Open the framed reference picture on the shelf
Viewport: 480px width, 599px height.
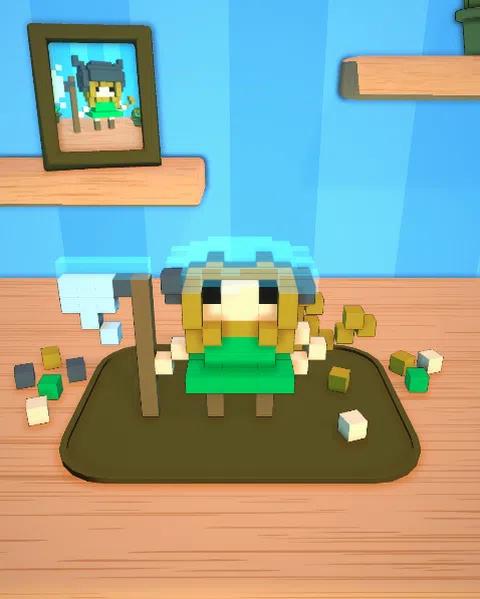pos(94,96)
